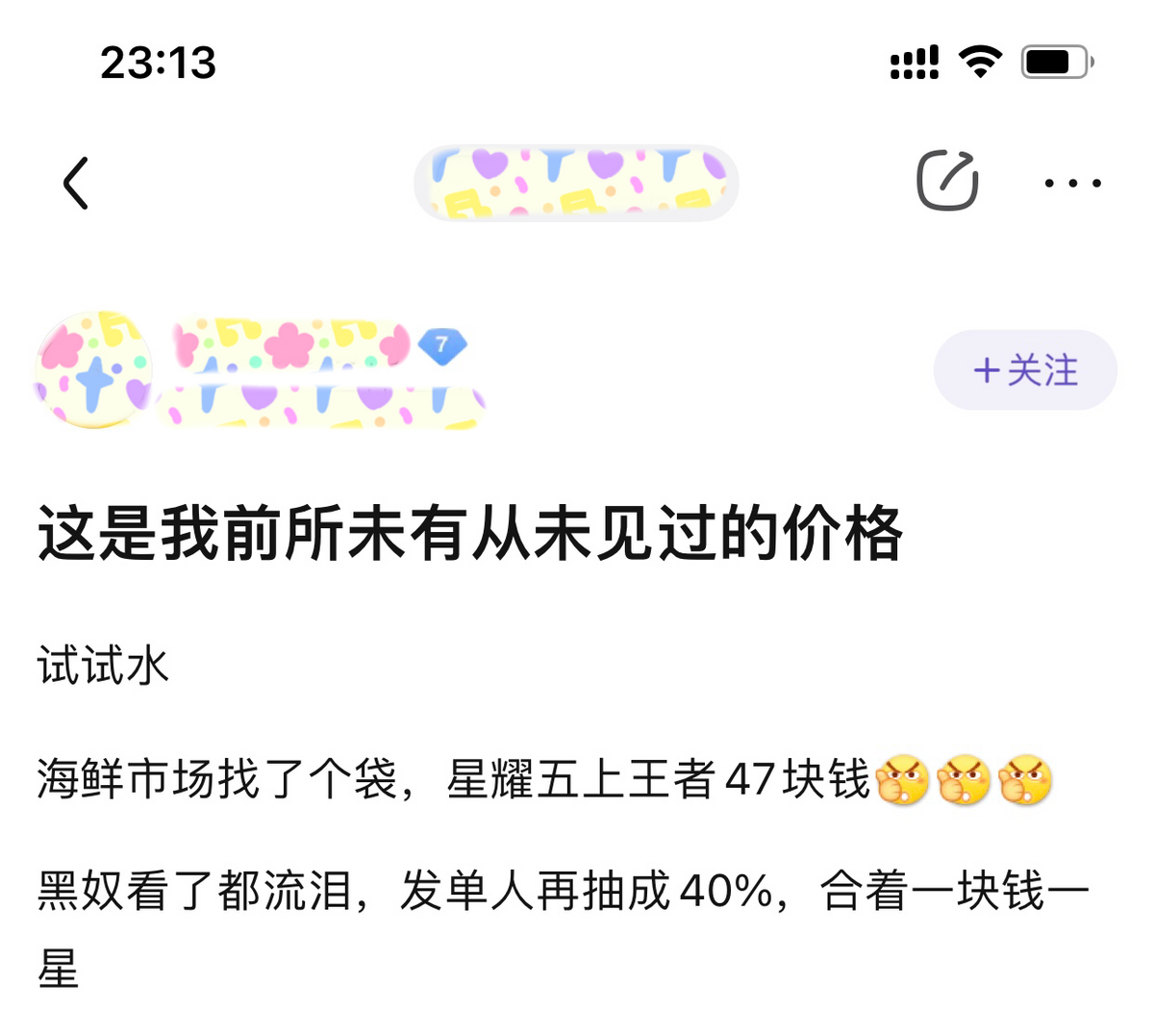The width and height of the screenshot is (1154, 1036).
Task: Open the author's profile avatar
Action: coord(93,369)
